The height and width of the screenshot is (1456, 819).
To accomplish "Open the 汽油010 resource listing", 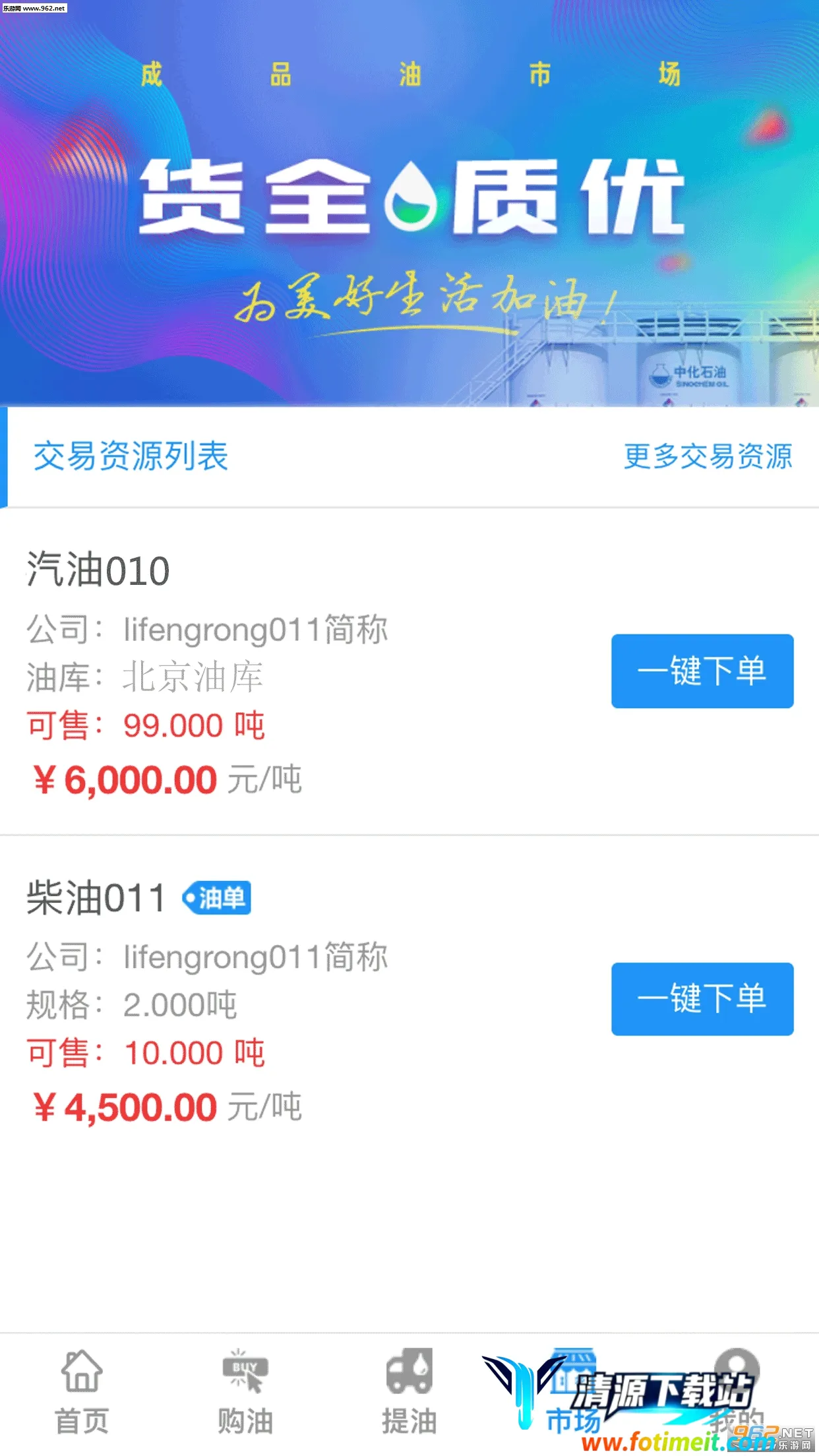I will click(98, 570).
